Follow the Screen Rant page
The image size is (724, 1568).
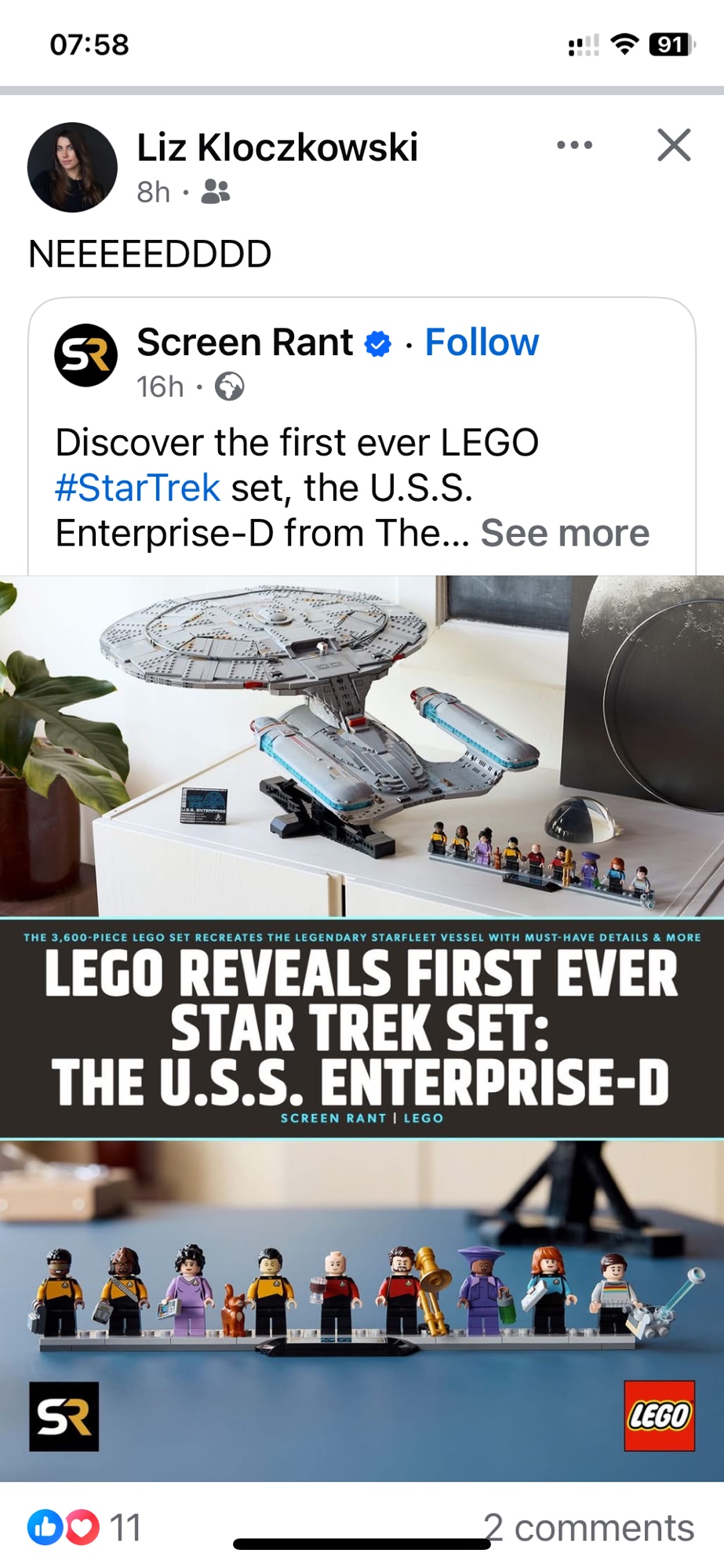(x=482, y=343)
